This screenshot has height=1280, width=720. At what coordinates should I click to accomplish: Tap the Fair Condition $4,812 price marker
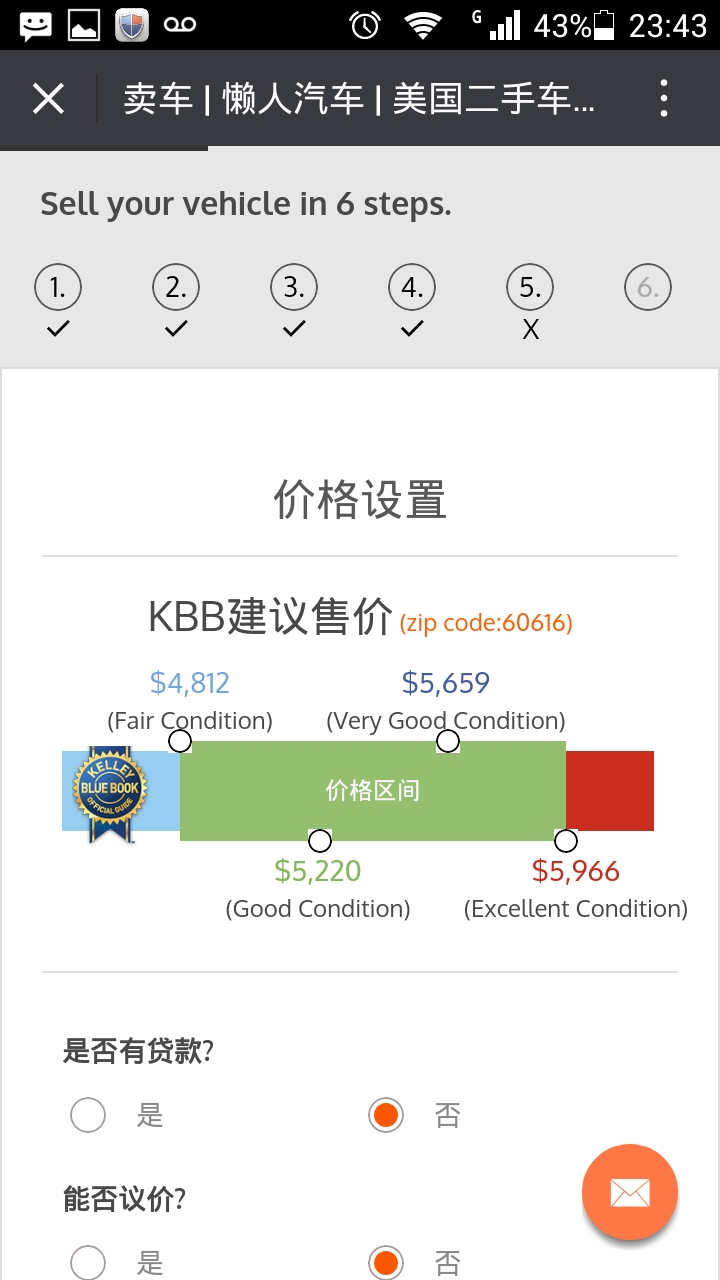click(180, 741)
